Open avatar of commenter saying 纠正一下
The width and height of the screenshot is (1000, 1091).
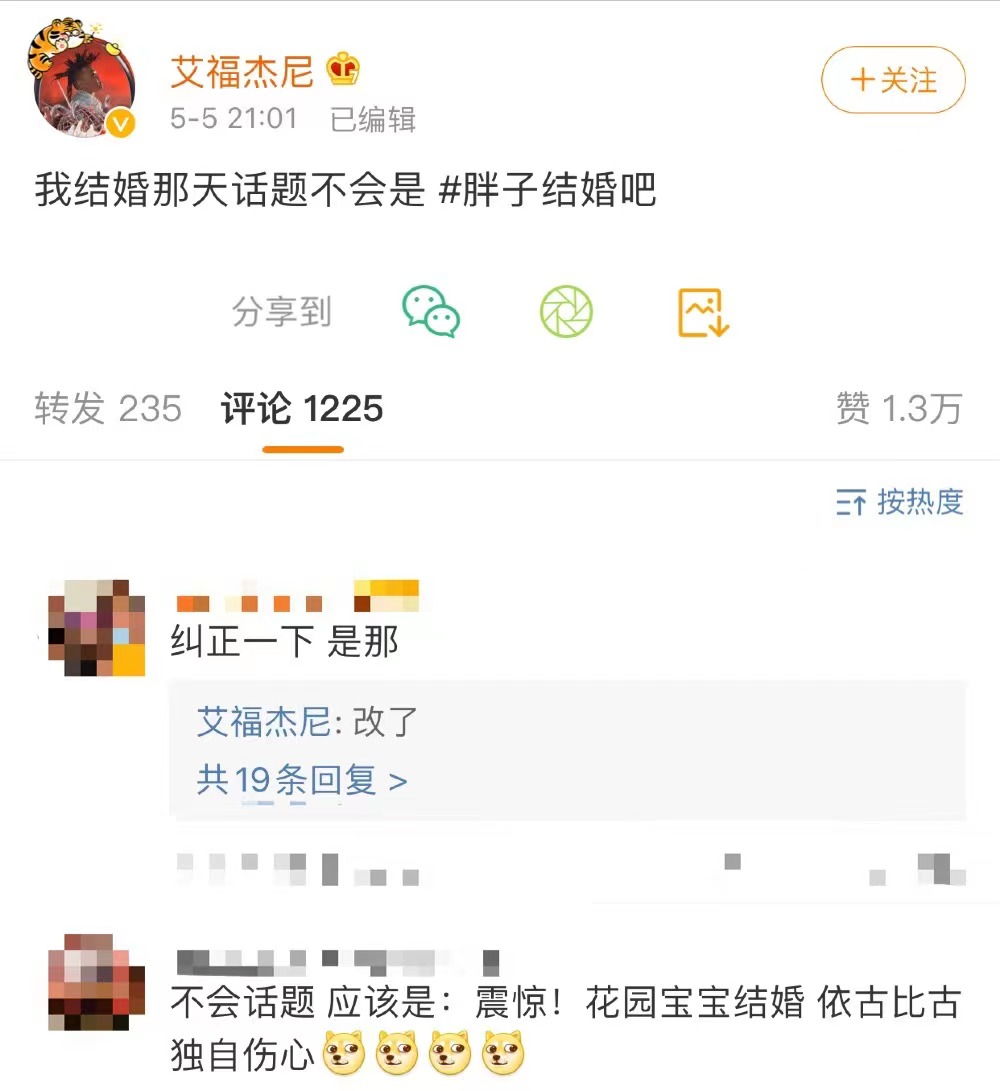click(x=98, y=627)
